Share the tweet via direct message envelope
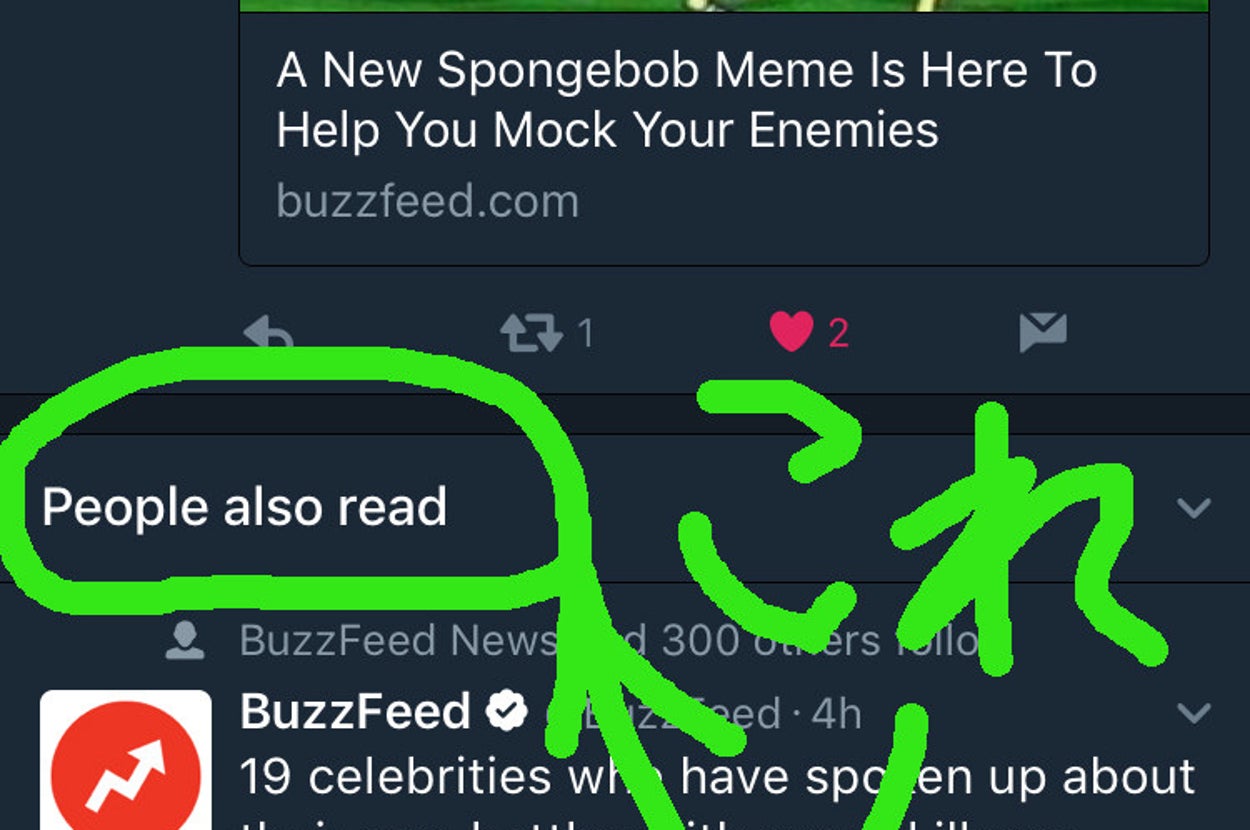1250x830 pixels. pyautogui.click(x=1043, y=332)
